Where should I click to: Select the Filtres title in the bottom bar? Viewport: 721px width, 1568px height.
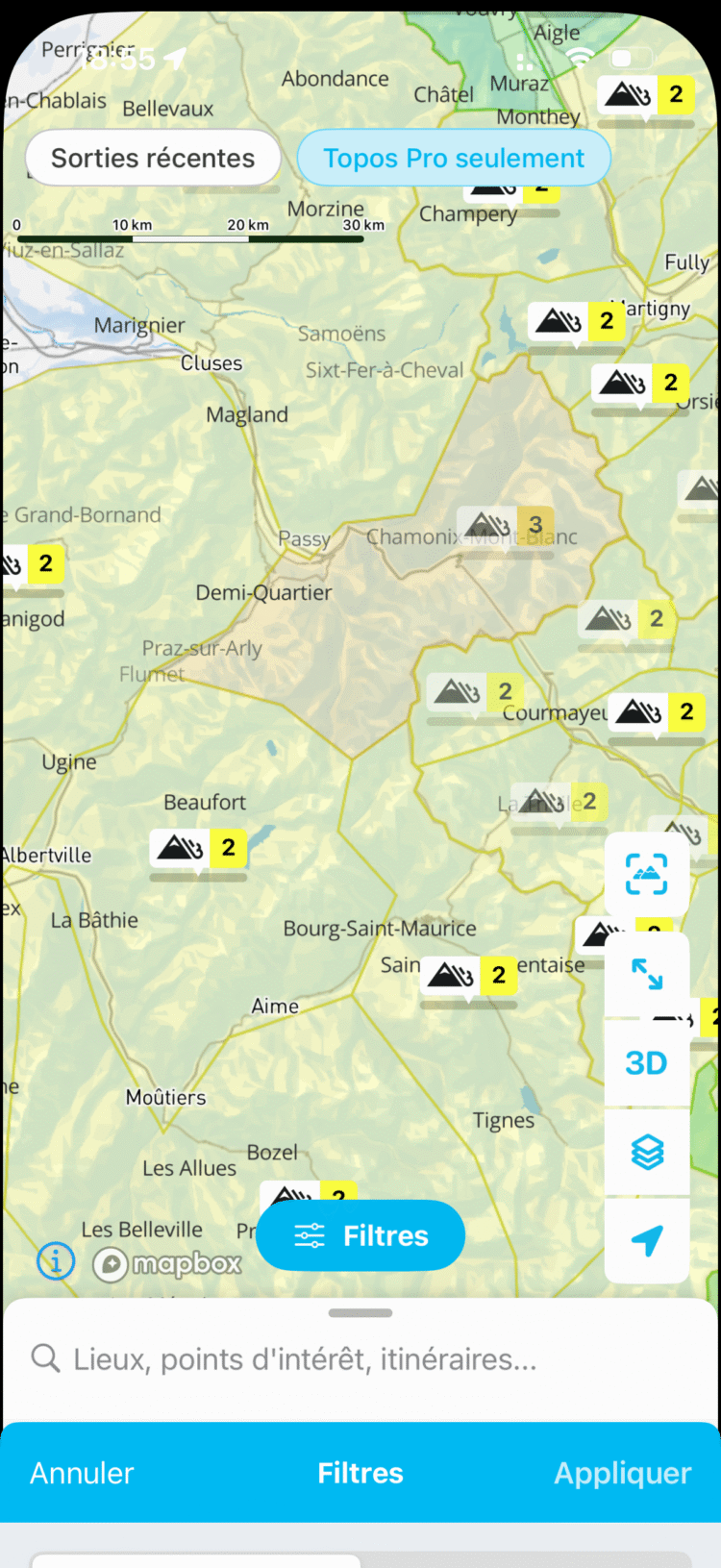(x=360, y=1472)
